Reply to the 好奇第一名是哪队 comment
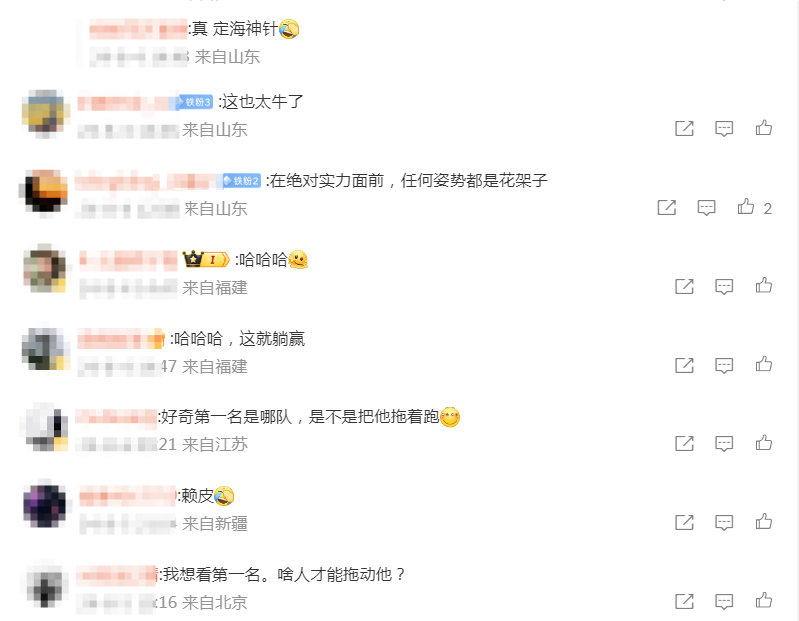 click(x=724, y=443)
